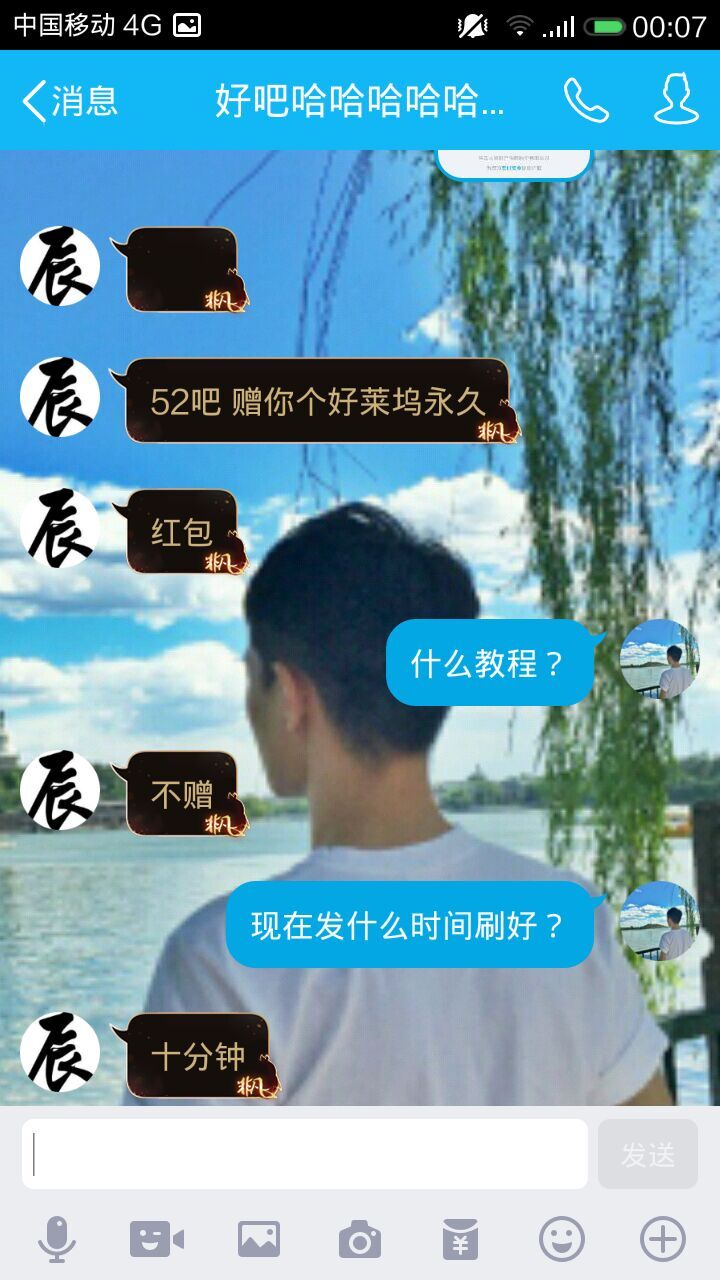Open the emoji picker

(x=562, y=1240)
